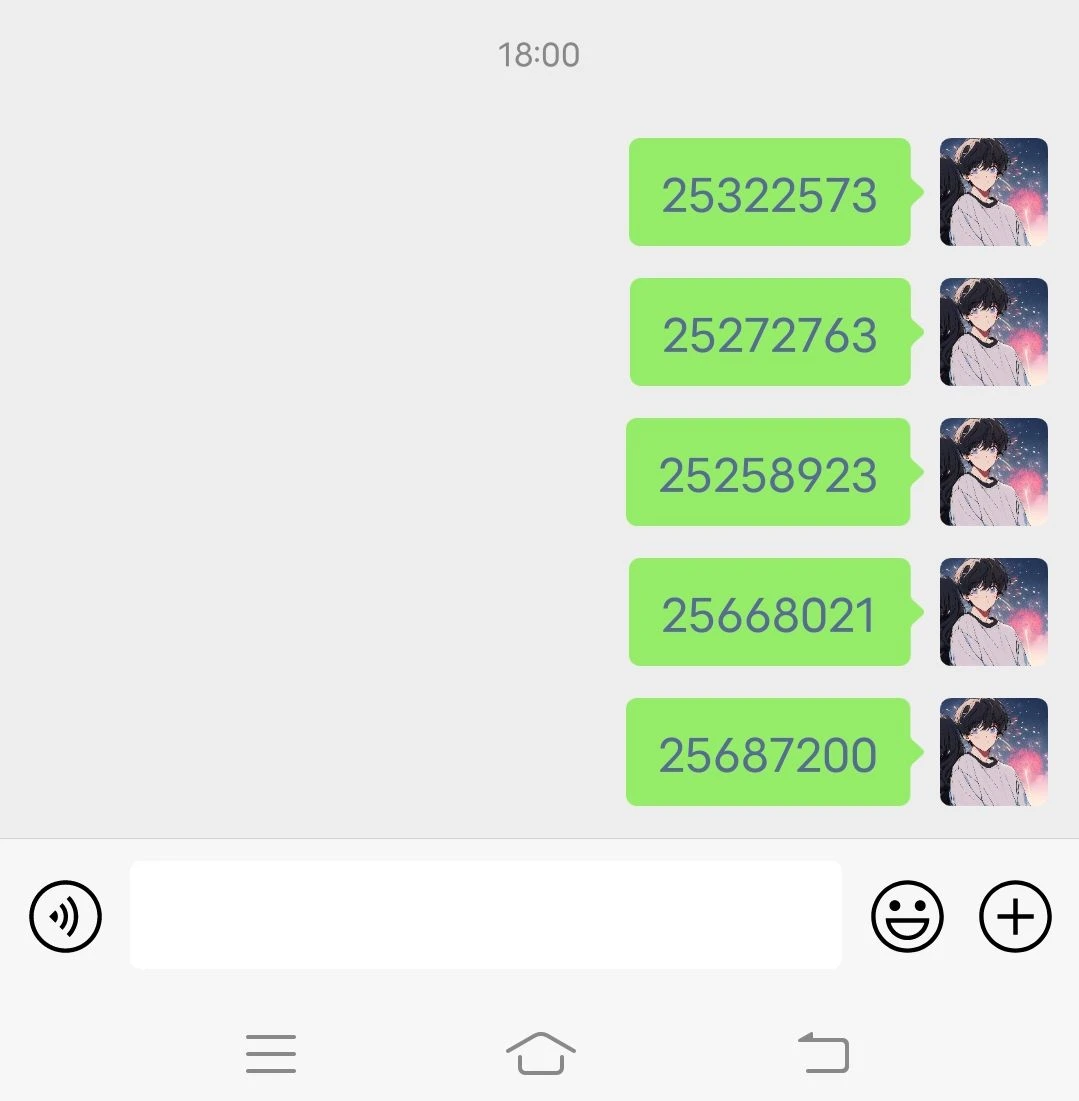
Task: Open the plus attachments menu
Action: 1014,916
